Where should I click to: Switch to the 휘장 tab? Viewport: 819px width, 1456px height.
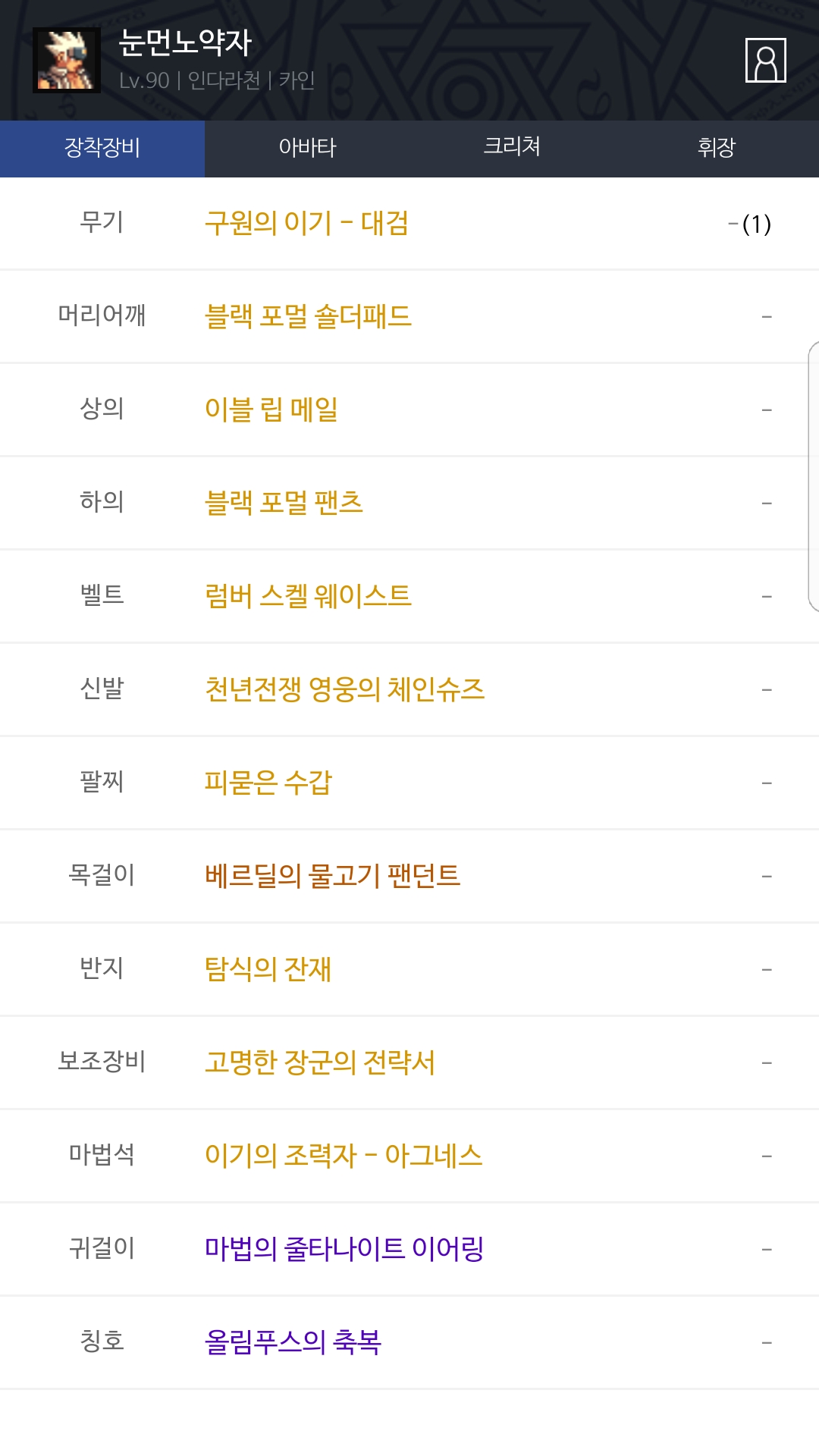tap(717, 148)
